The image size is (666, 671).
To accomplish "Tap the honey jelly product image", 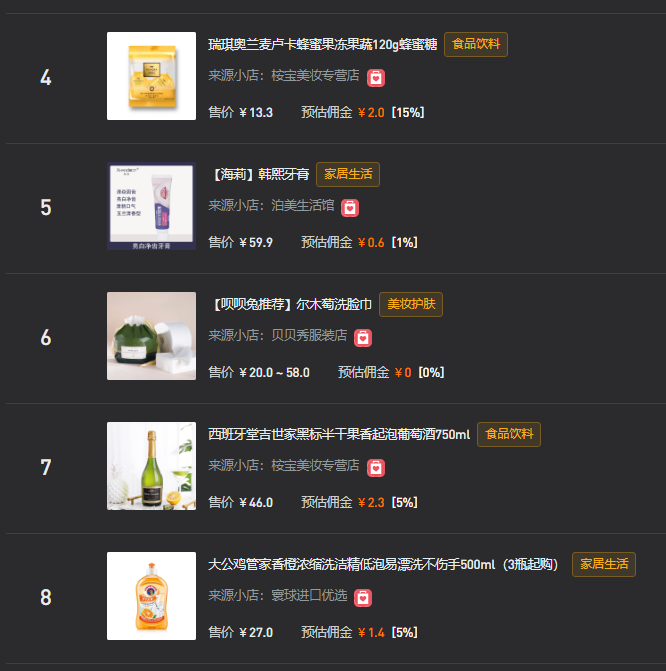I will tap(151, 76).
